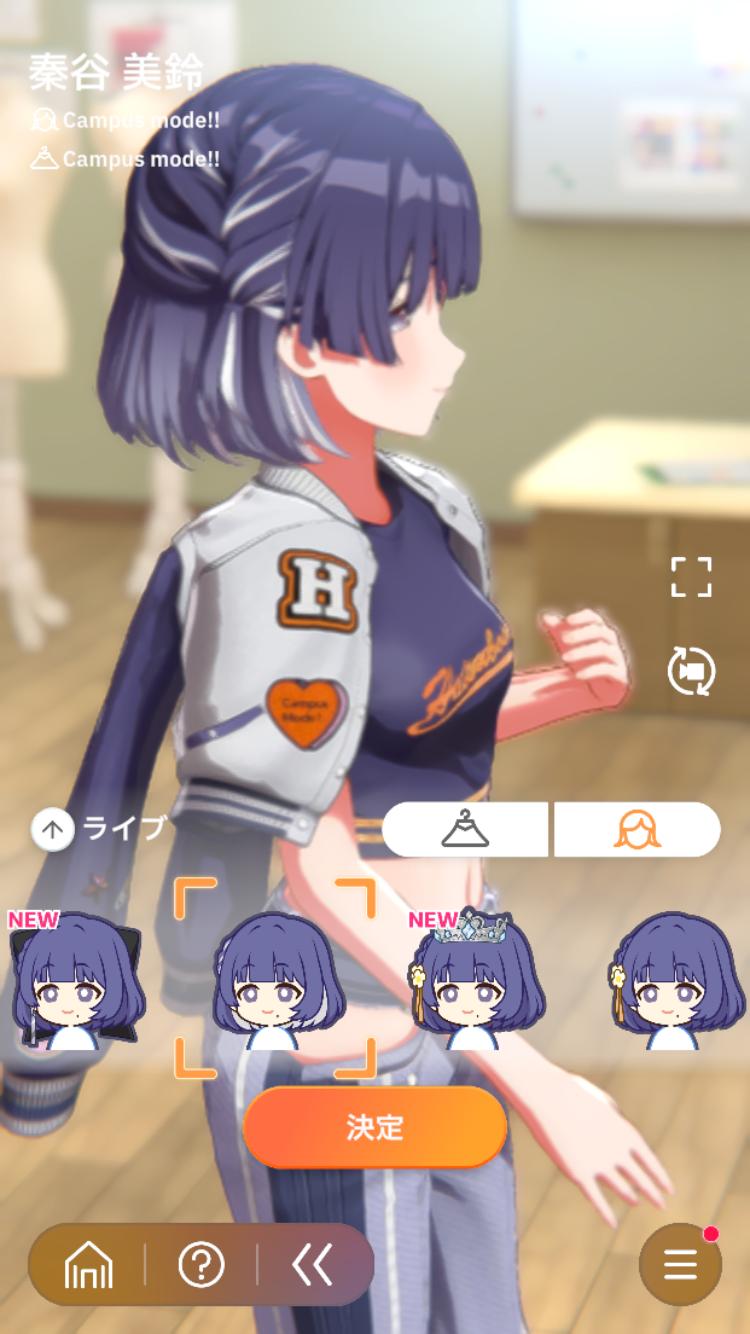Image resolution: width=750 pixels, height=1334 pixels.
Task: Select the NEW black ribbon hairstyle
Action: [77, 982]
